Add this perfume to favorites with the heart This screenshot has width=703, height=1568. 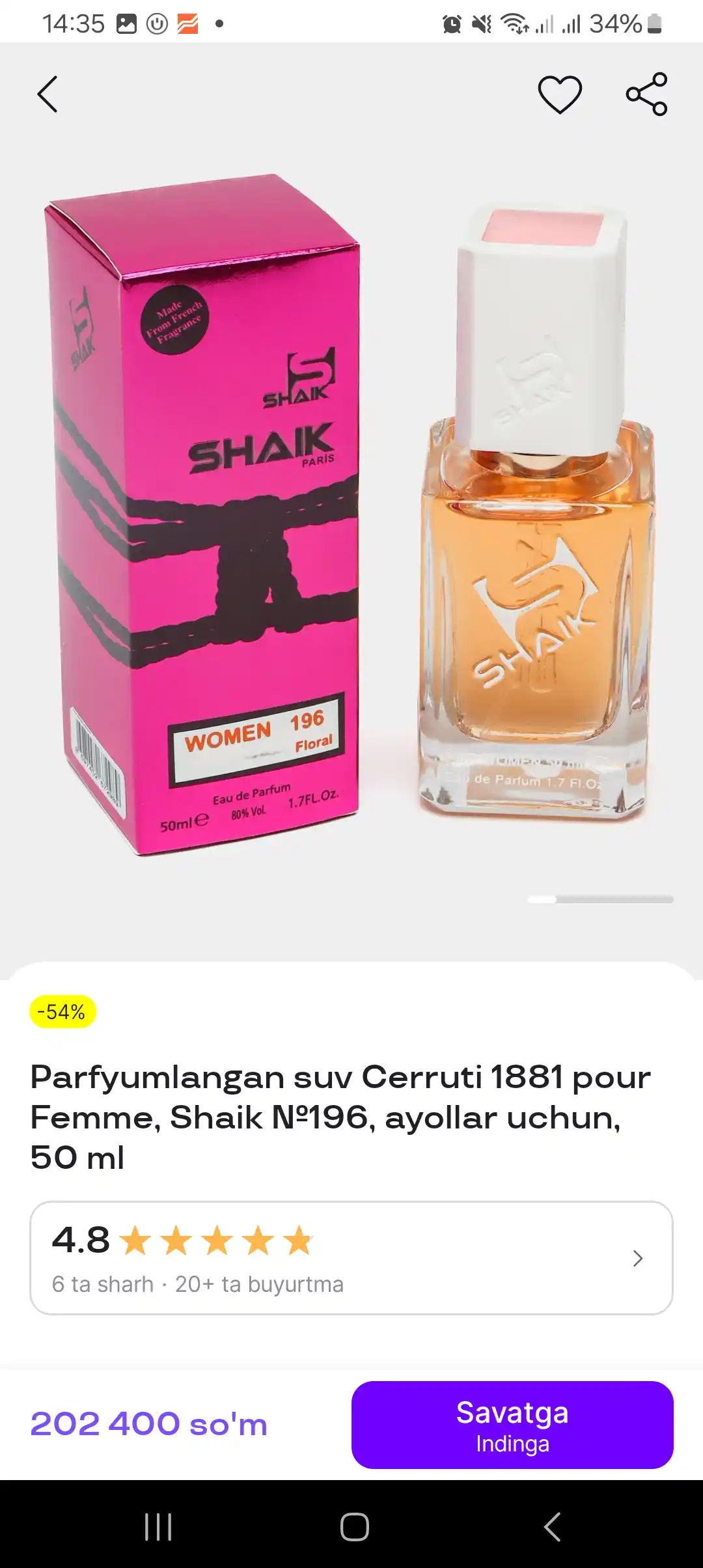tap(560, 94)
